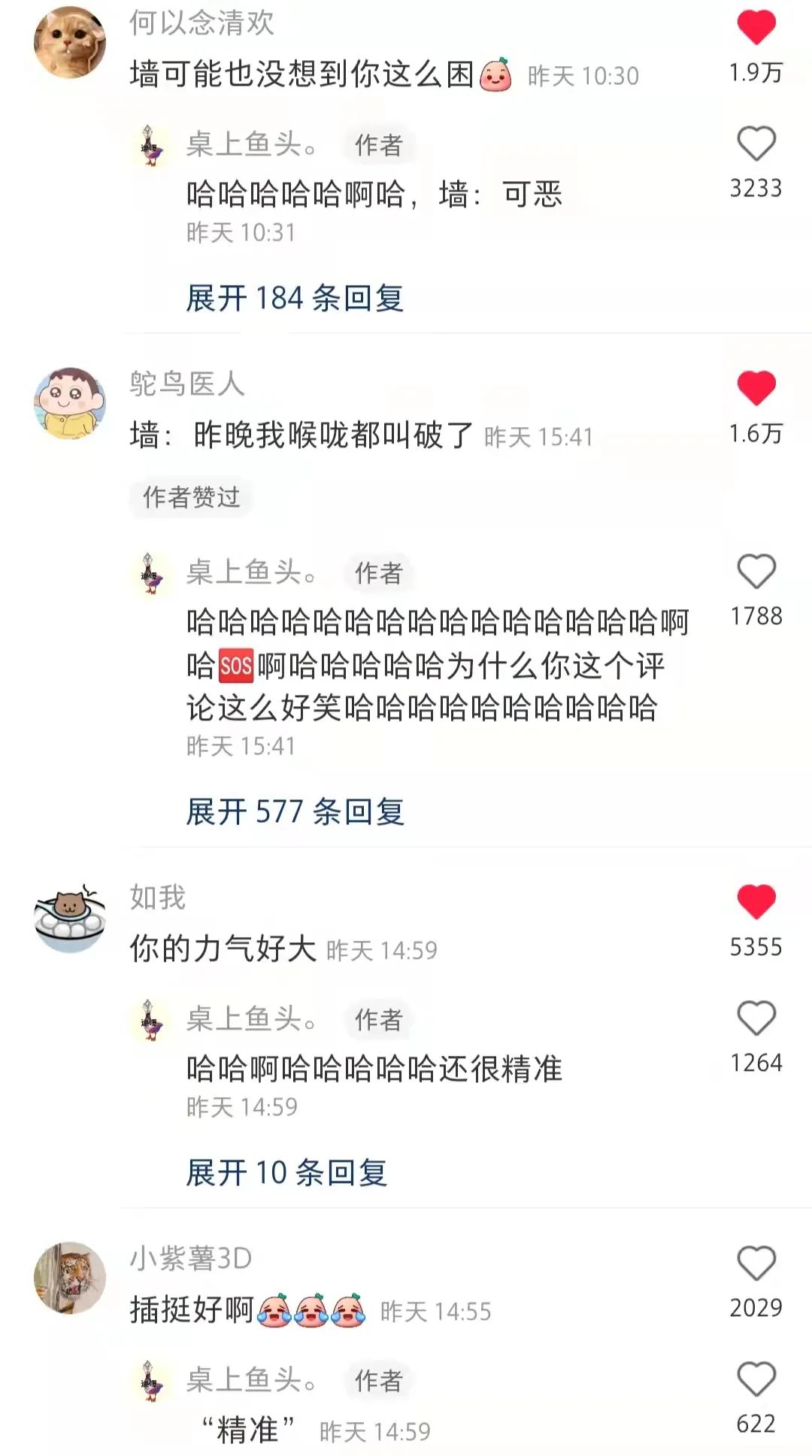The image size is (812, 1456).
Task: Click 鸵鸟医人's username
Action: point(184,384)
